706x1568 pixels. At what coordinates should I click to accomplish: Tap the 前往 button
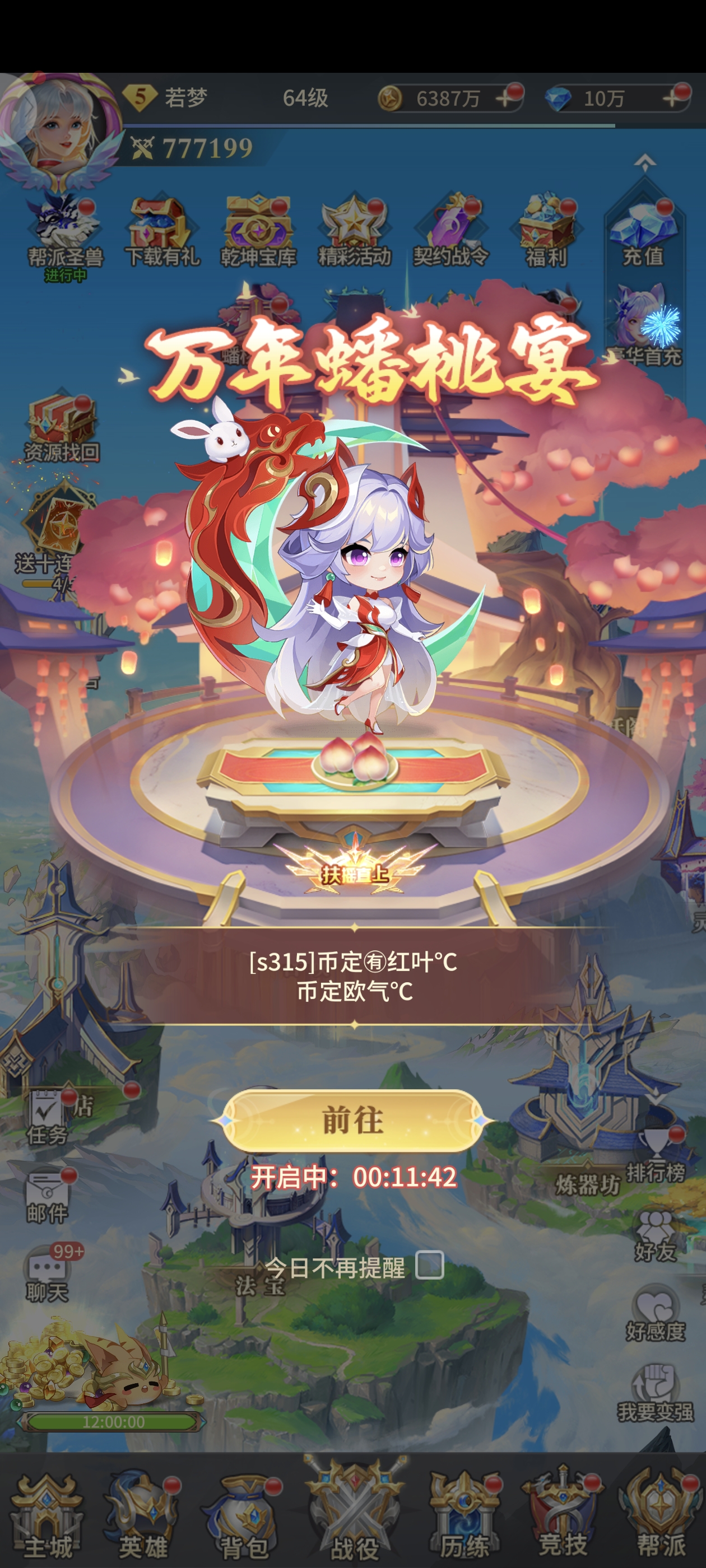(352, 1120)
